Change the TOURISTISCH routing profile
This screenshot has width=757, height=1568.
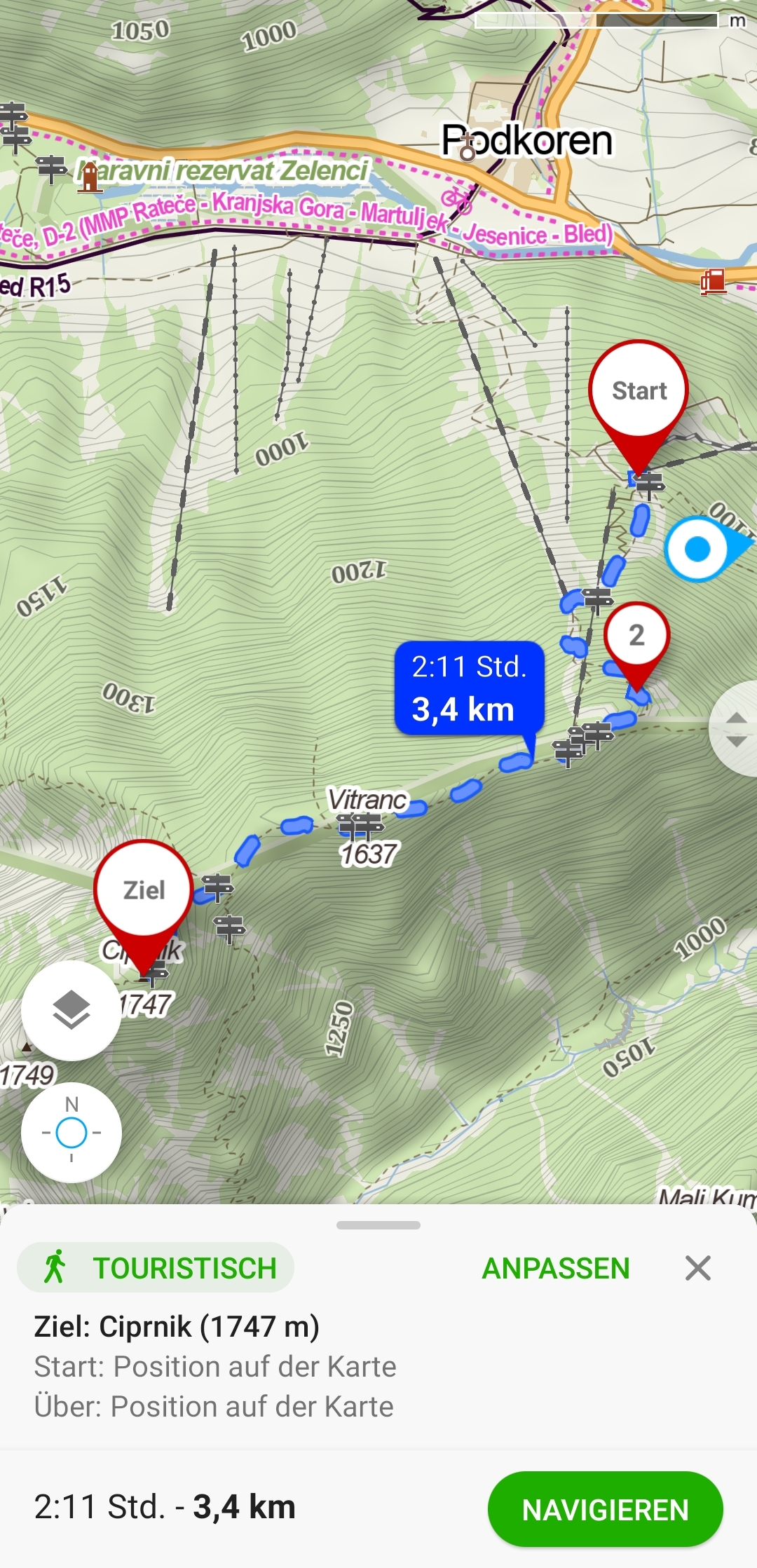coord(156,1268)
